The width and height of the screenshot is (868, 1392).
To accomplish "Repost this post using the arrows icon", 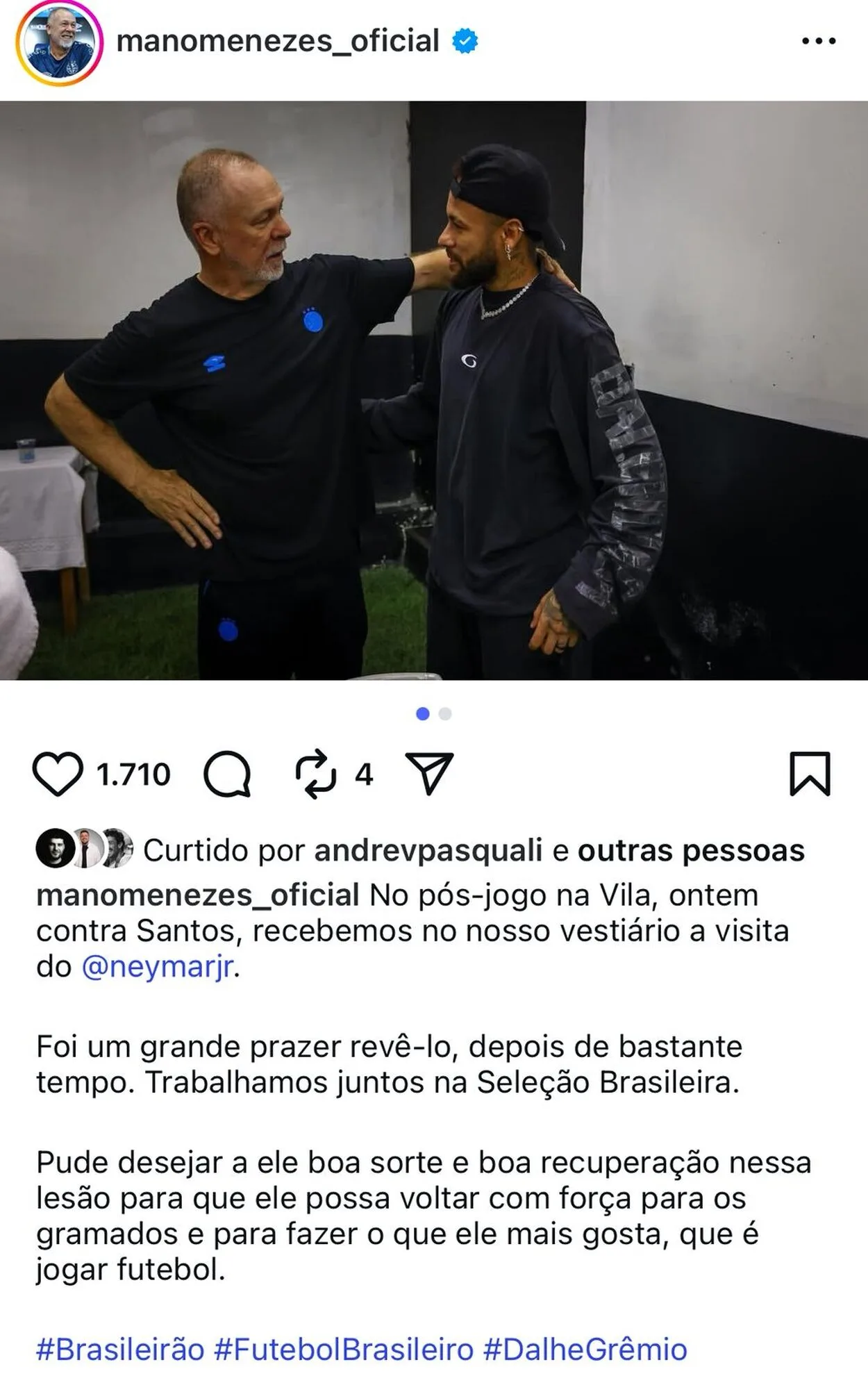I will point(316,774).
